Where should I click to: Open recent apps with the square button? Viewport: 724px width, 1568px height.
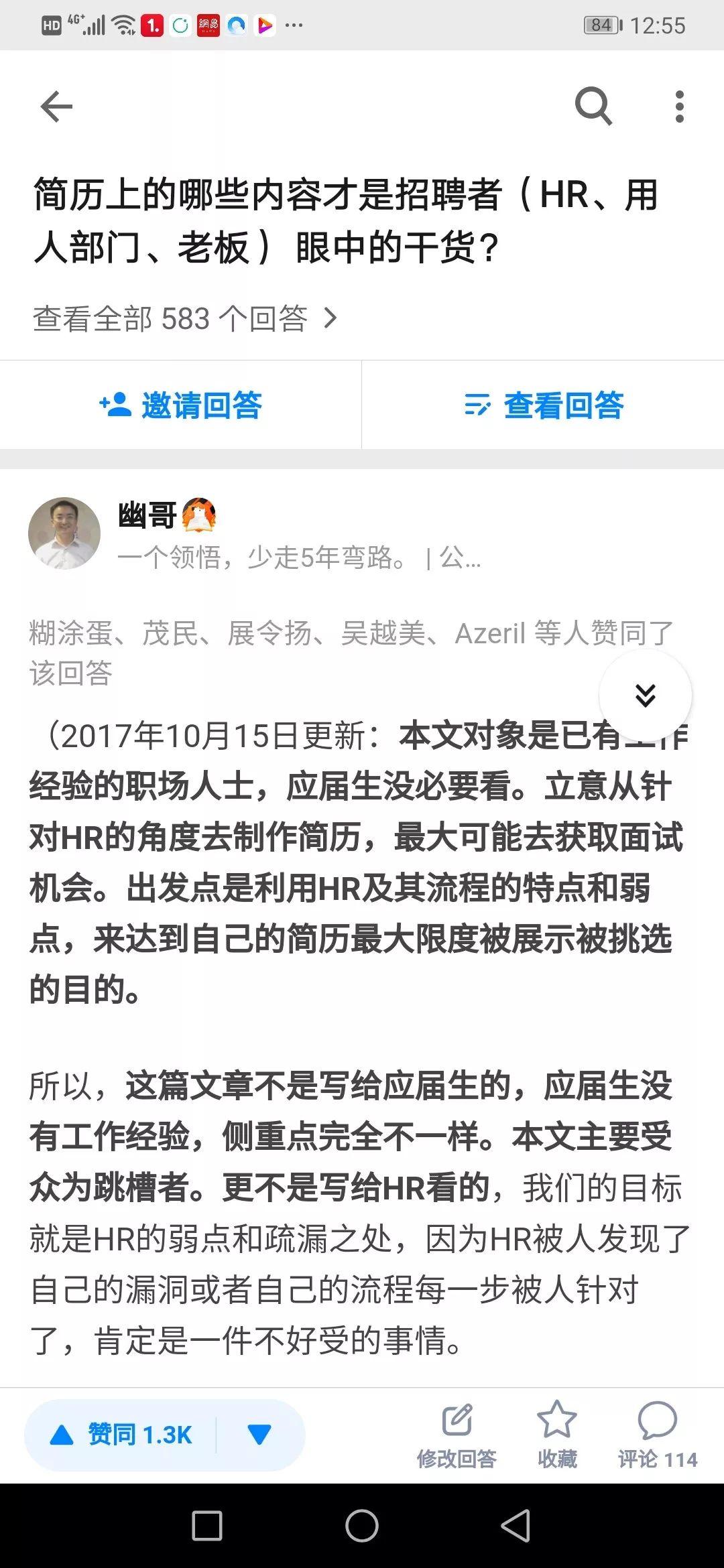207,1526
